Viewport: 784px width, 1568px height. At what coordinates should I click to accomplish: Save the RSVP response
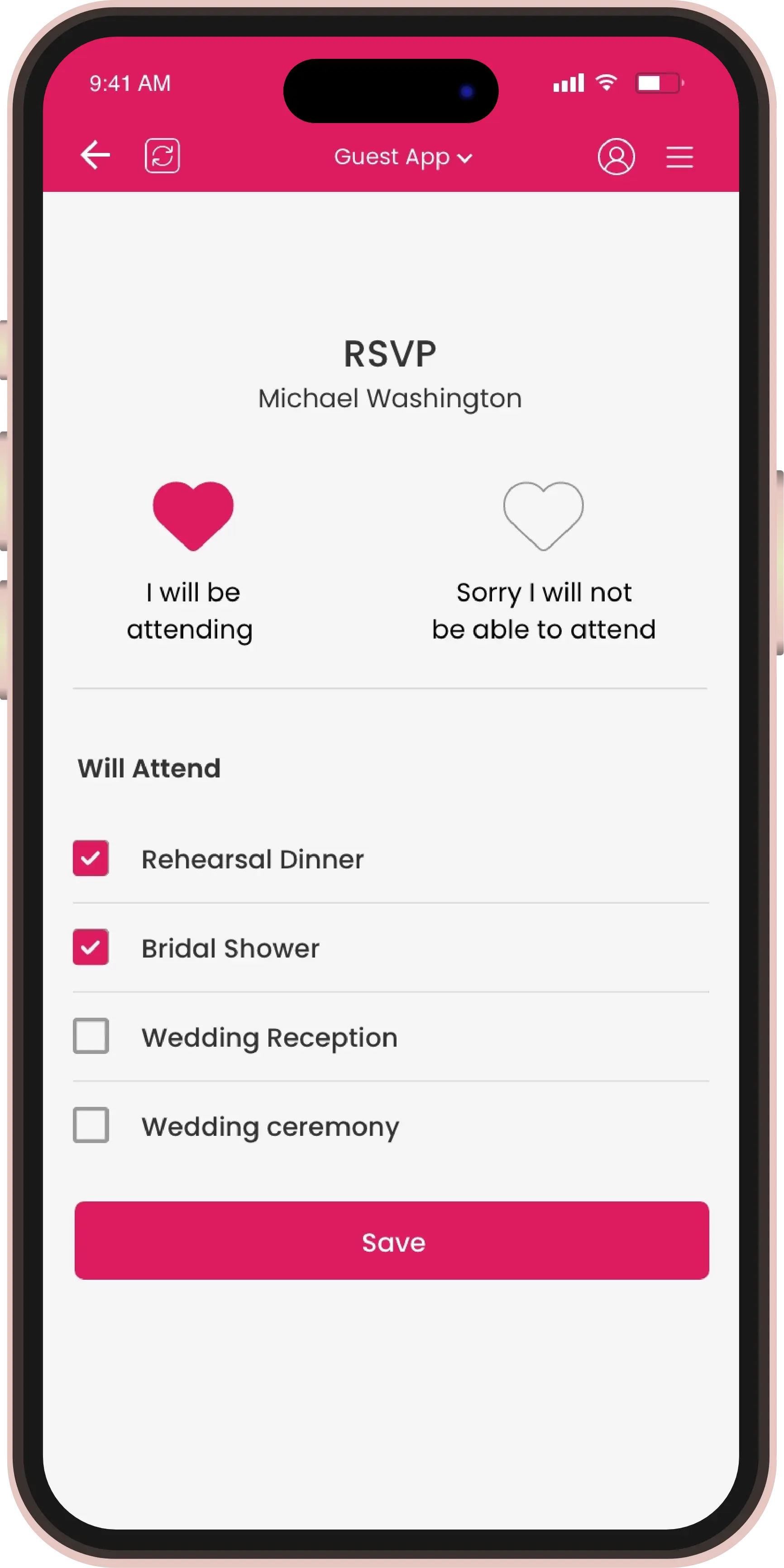(392, 1240)
